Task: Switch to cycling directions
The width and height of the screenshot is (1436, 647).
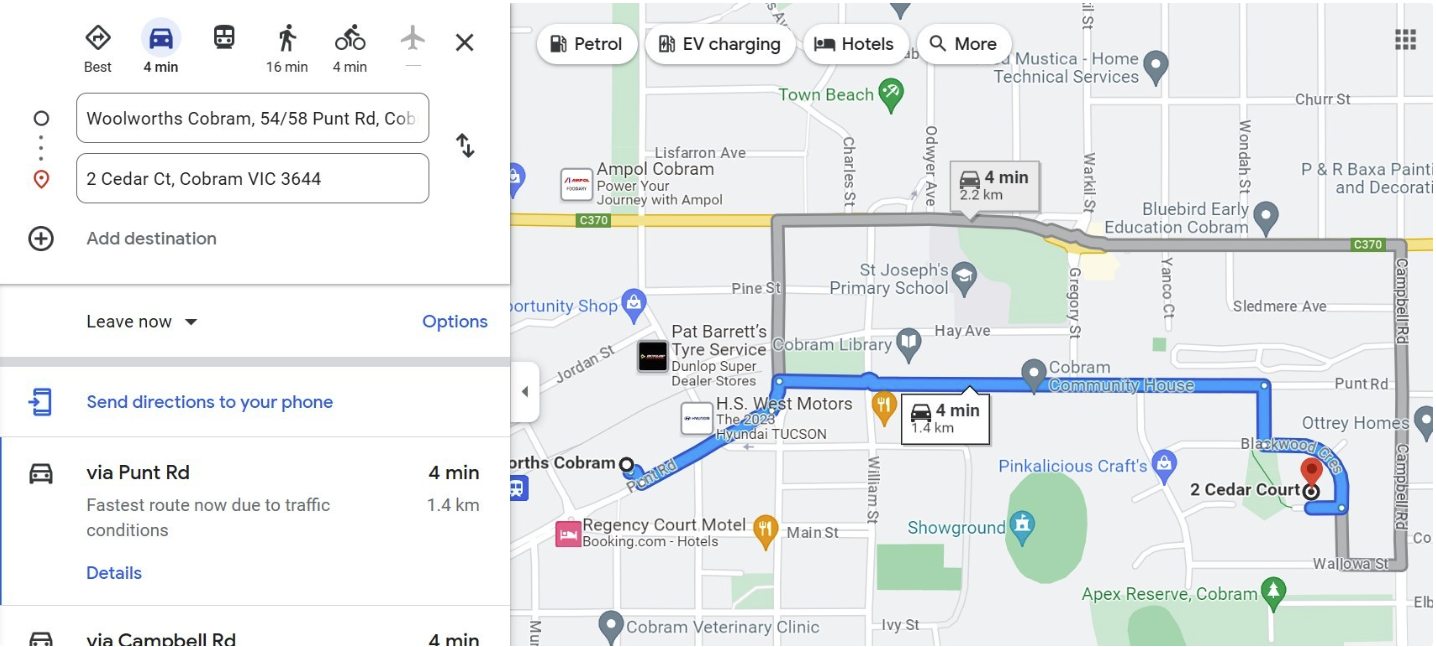Action: pos(350,47)
